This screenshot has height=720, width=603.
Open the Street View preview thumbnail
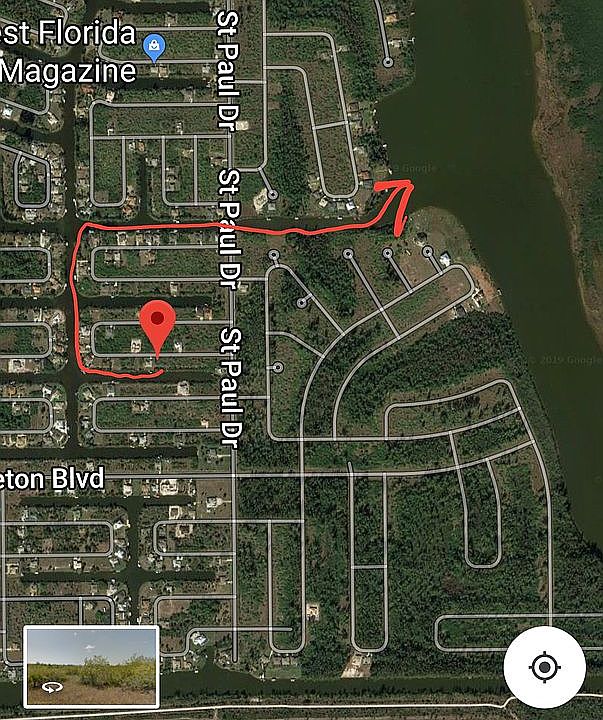[x=91, y=663]
